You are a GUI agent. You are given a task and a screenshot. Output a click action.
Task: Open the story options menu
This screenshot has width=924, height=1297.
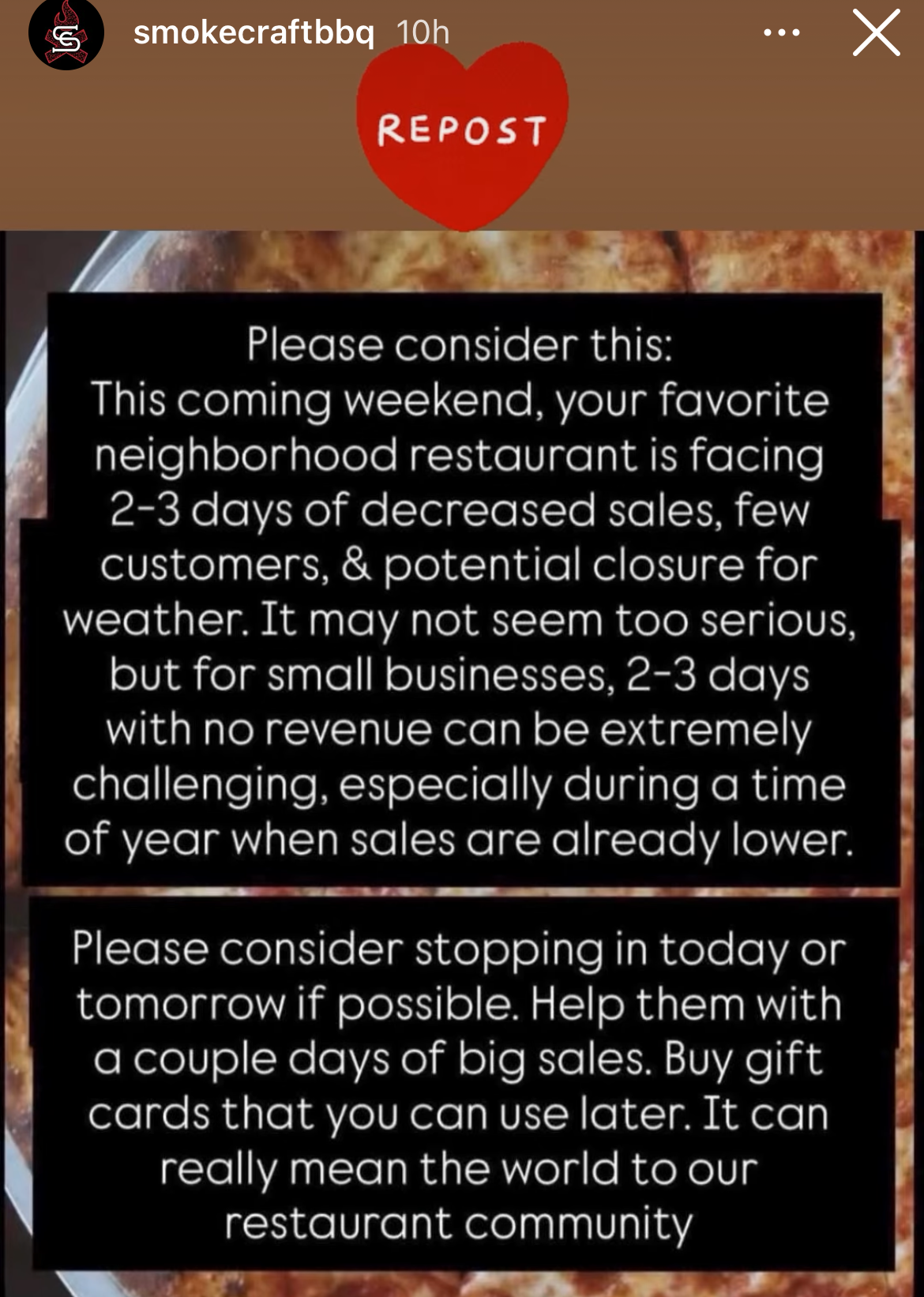782,33
